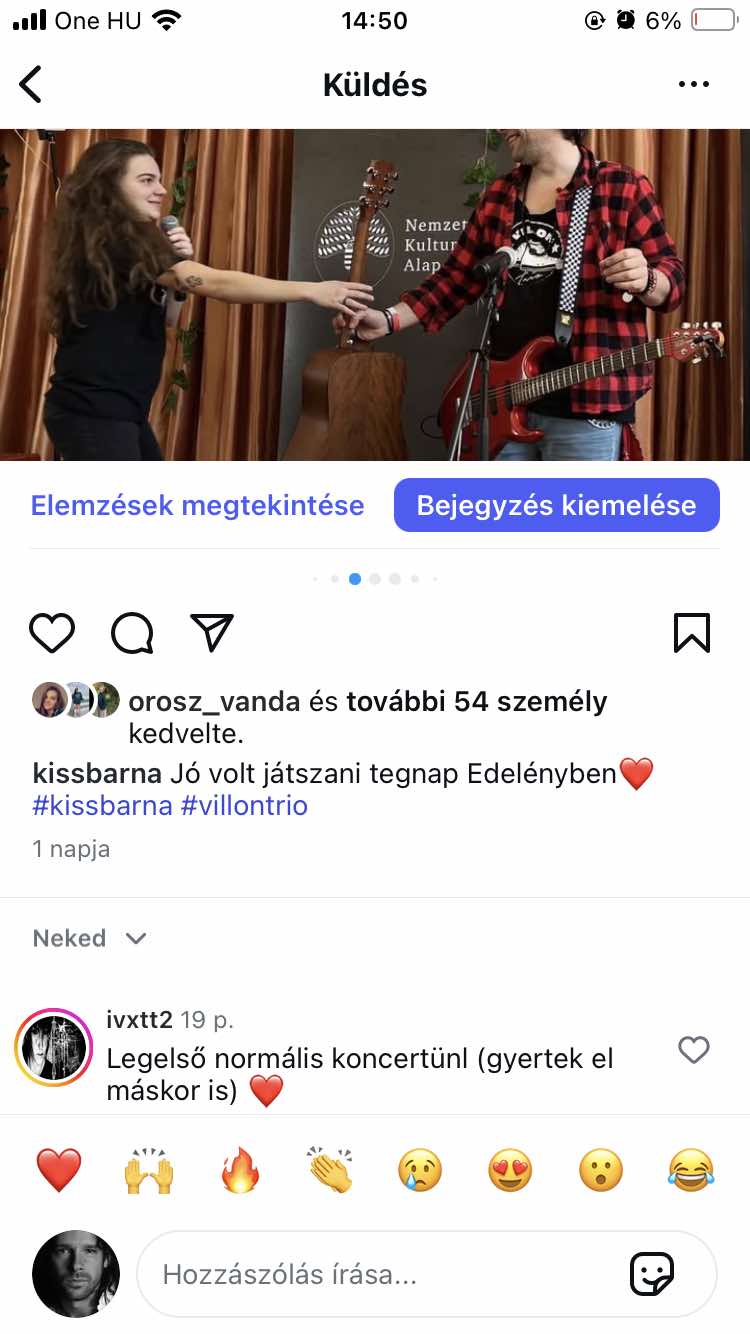Share the post via paper plane icon
This screenshot has width=750, height=1334.
pyautogui.click(x=212, y=633)
